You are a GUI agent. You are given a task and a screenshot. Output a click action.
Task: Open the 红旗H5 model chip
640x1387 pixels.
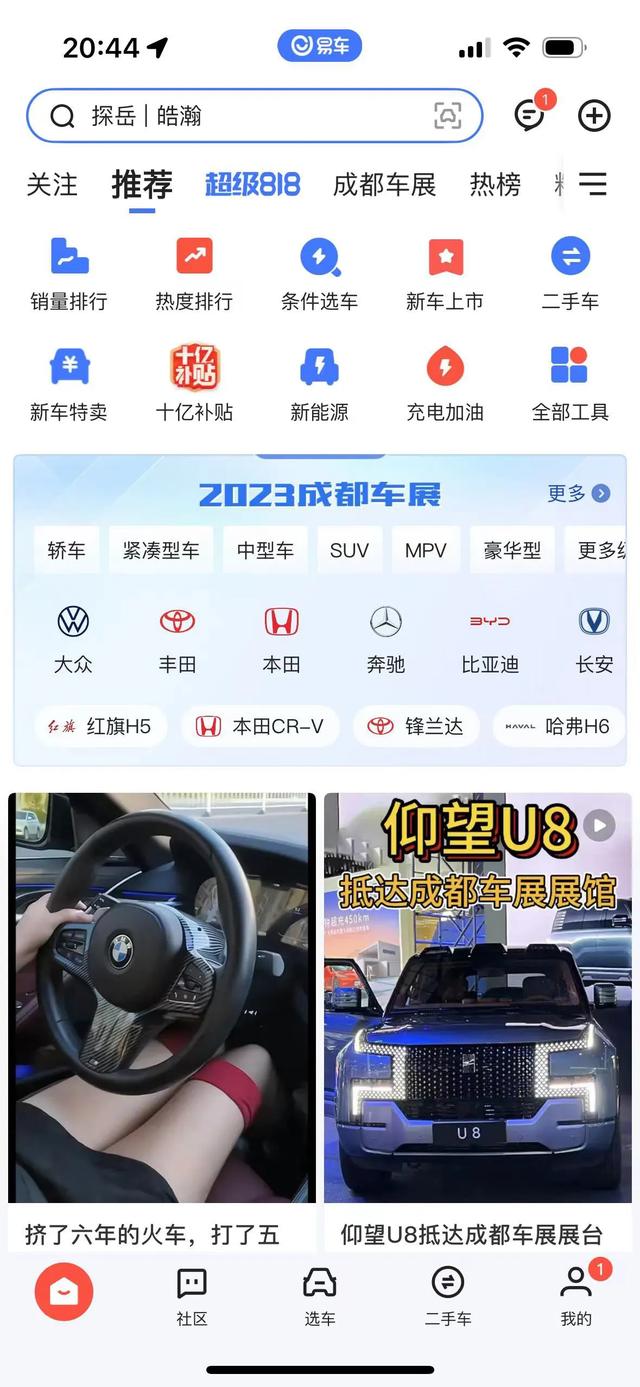coord(100,726)
